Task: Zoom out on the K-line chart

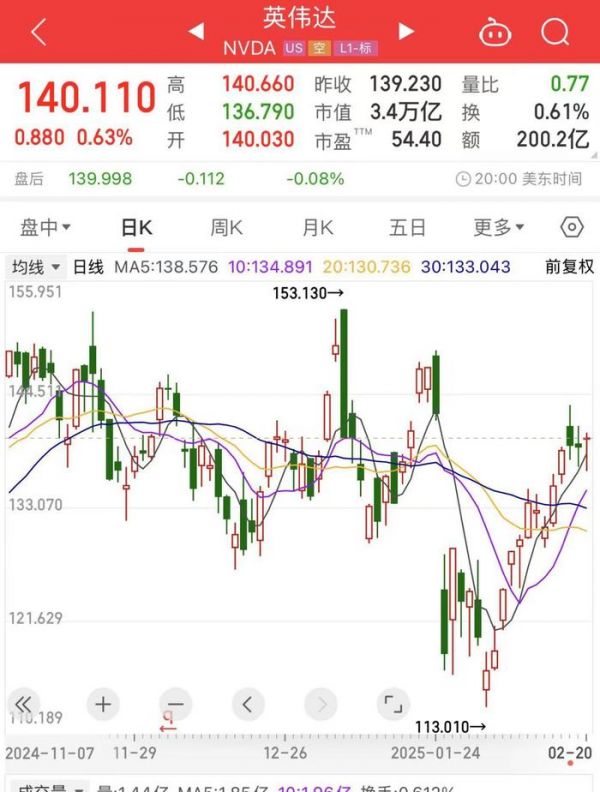Action: (x=174, y=703)
